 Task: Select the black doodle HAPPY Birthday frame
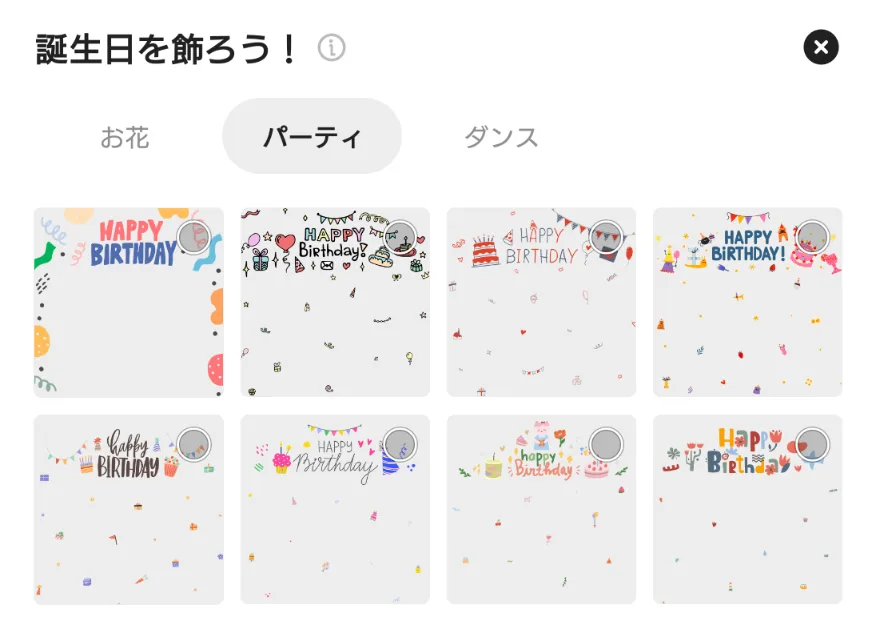(335, 302)
